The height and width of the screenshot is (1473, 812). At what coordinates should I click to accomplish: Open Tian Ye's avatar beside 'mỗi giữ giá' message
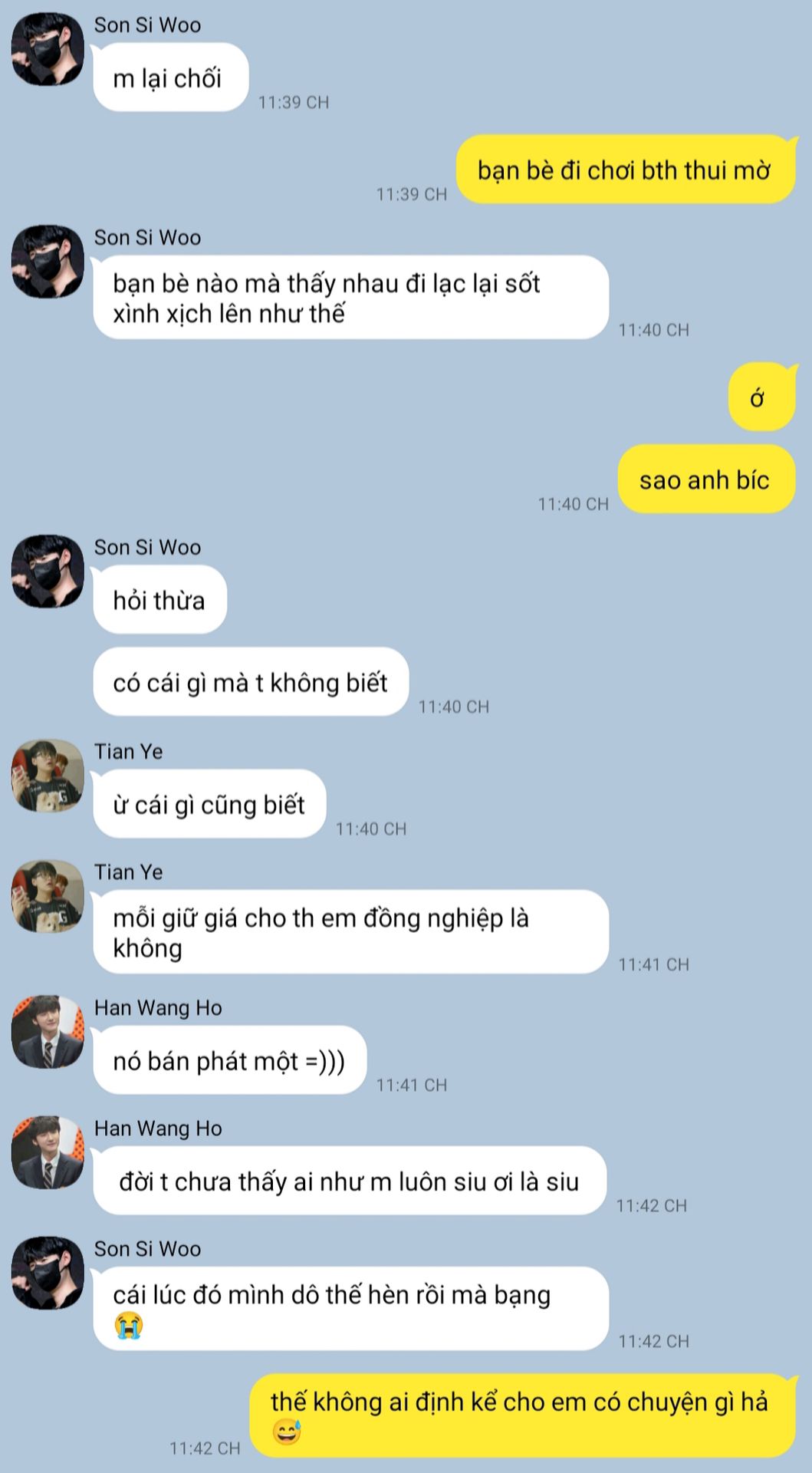click(48, 896)
